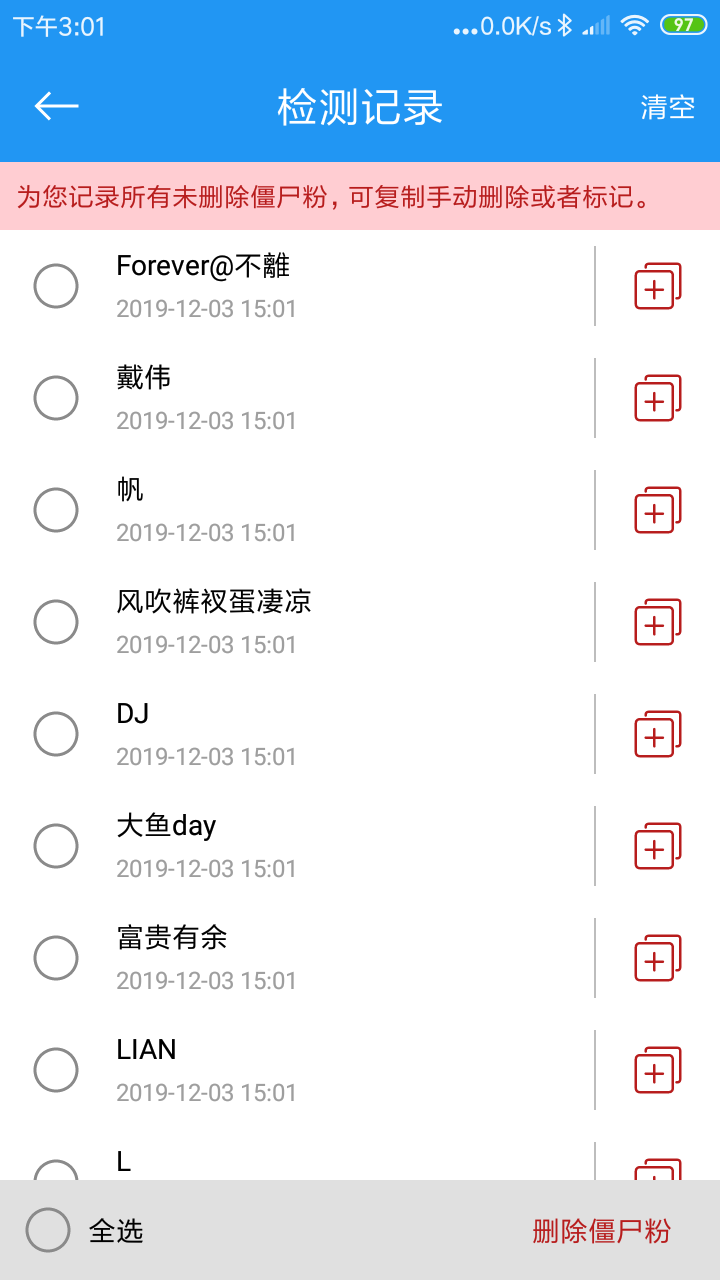The image size is (720, 1280).
Task: Tap 删除僵尸粉 to delete zombie fans
Action: 601,1231
